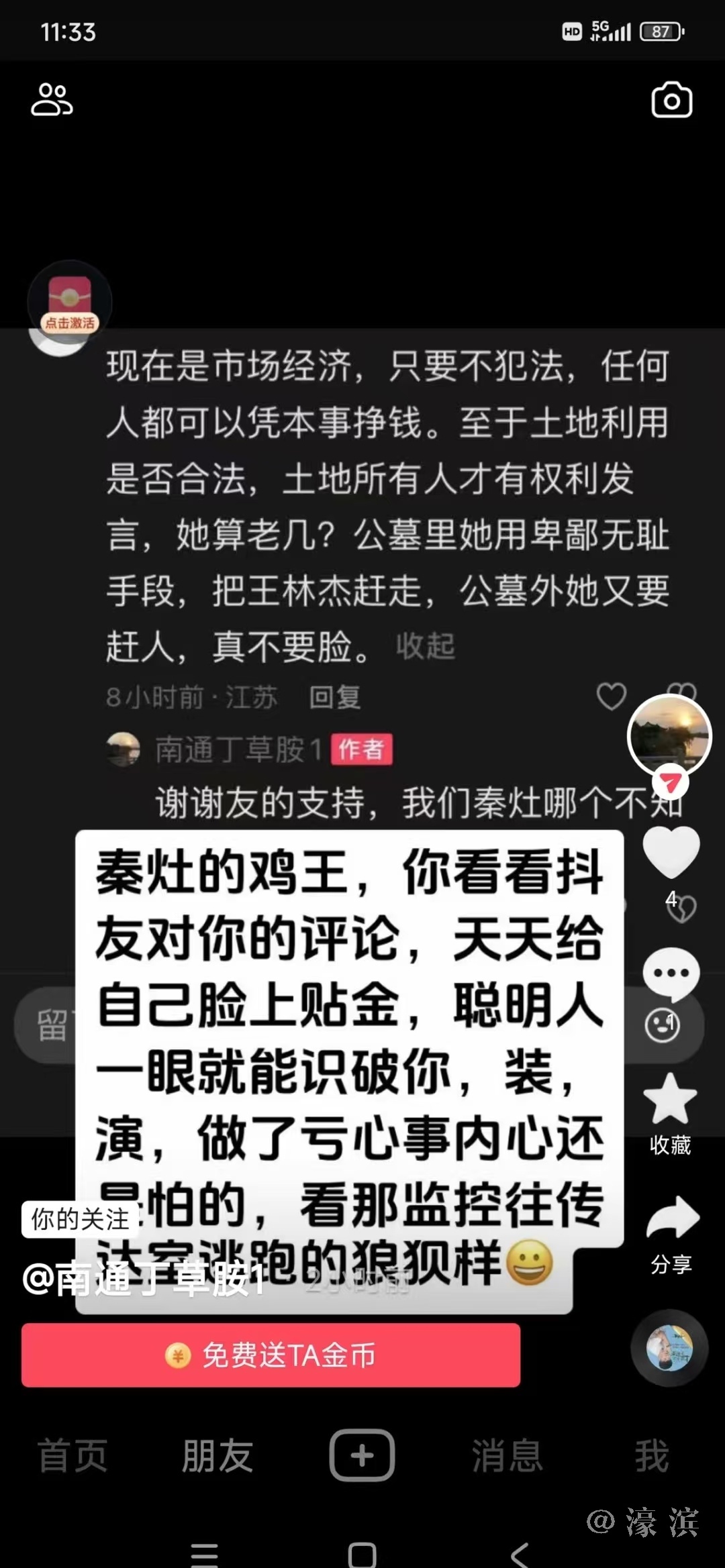The width and height of the screenshot is (725, 1568).
Task: Switch to the 首页 tab
Action: [x=72, y=1456]
